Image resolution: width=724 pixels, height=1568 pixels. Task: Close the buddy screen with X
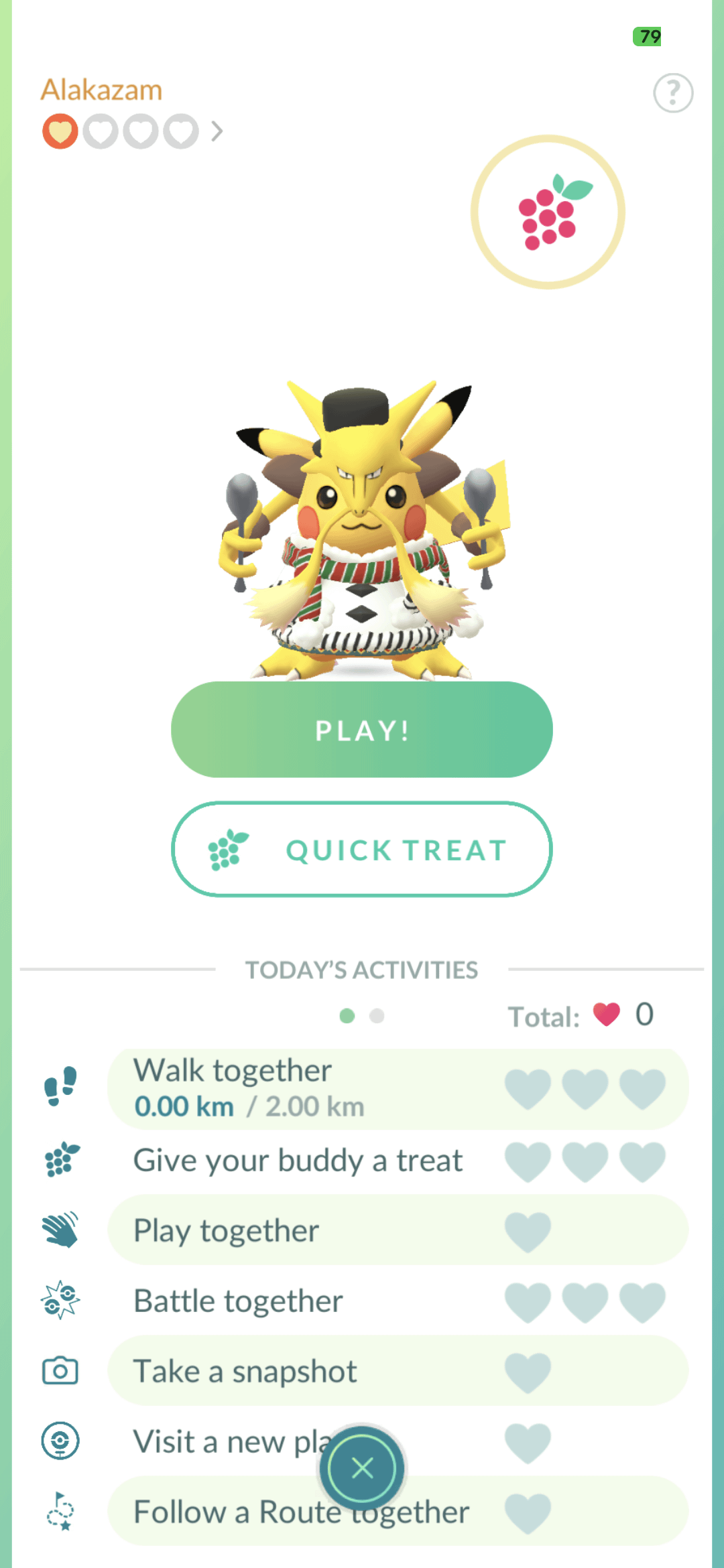click(x=362, y=1468)
